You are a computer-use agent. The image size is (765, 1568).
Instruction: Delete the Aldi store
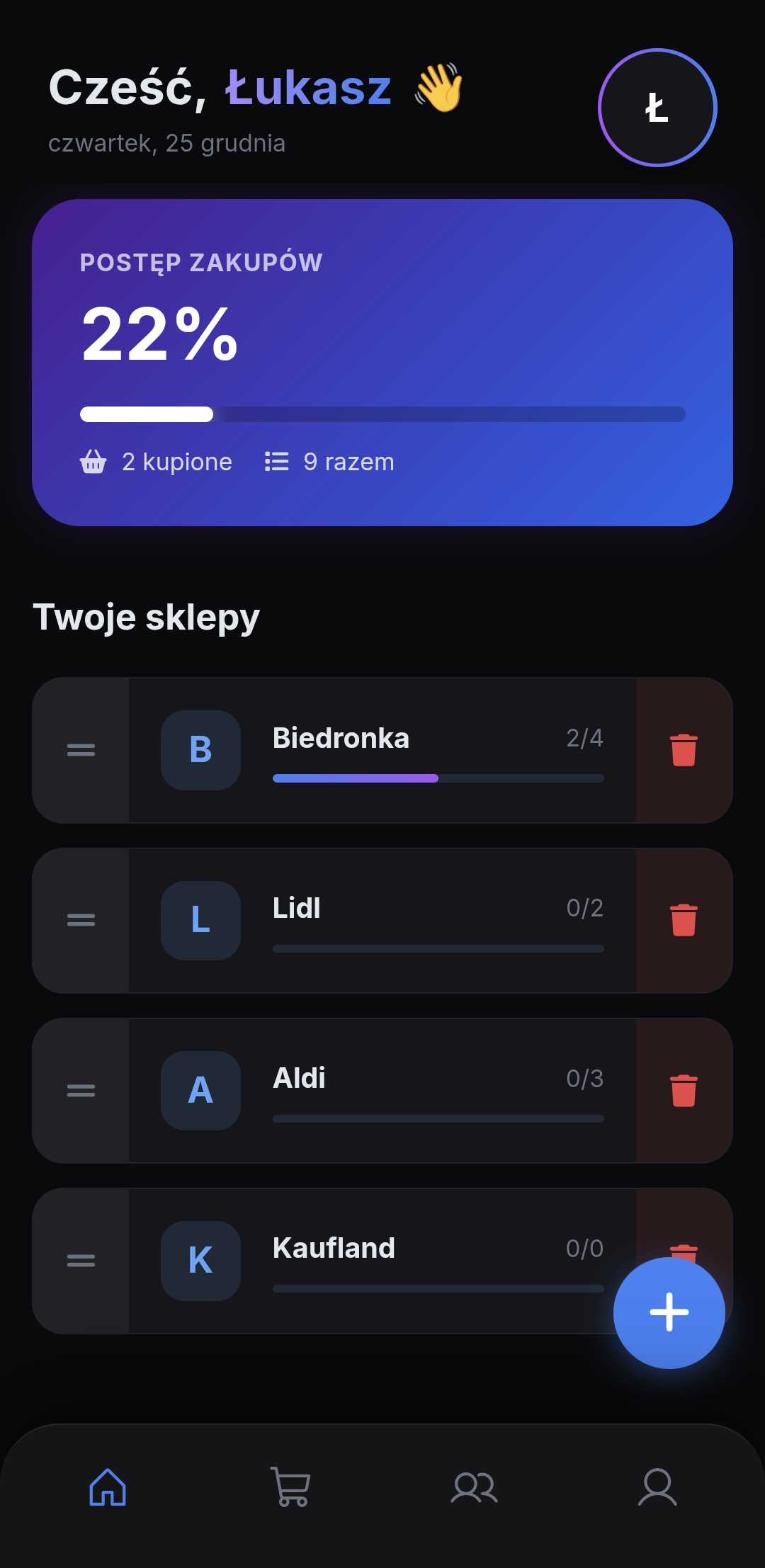(684, 1090)
